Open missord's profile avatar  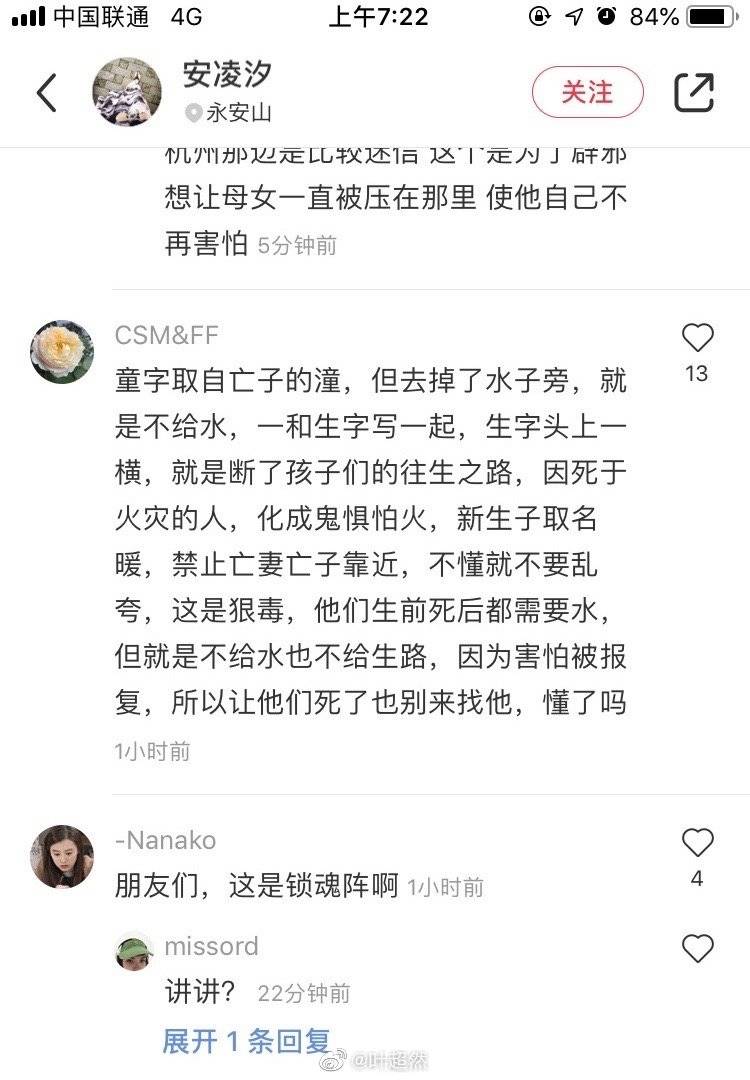click(133, 951)
